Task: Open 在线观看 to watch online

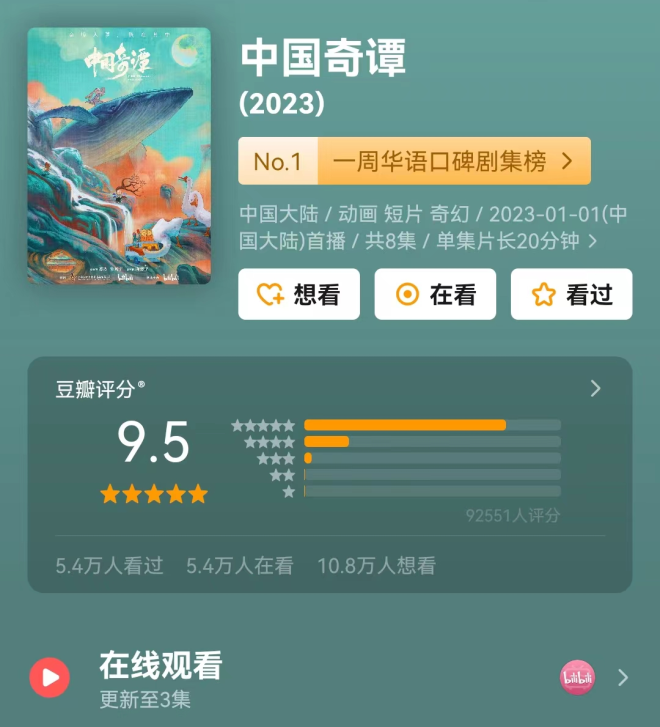Action: [330, 676]
